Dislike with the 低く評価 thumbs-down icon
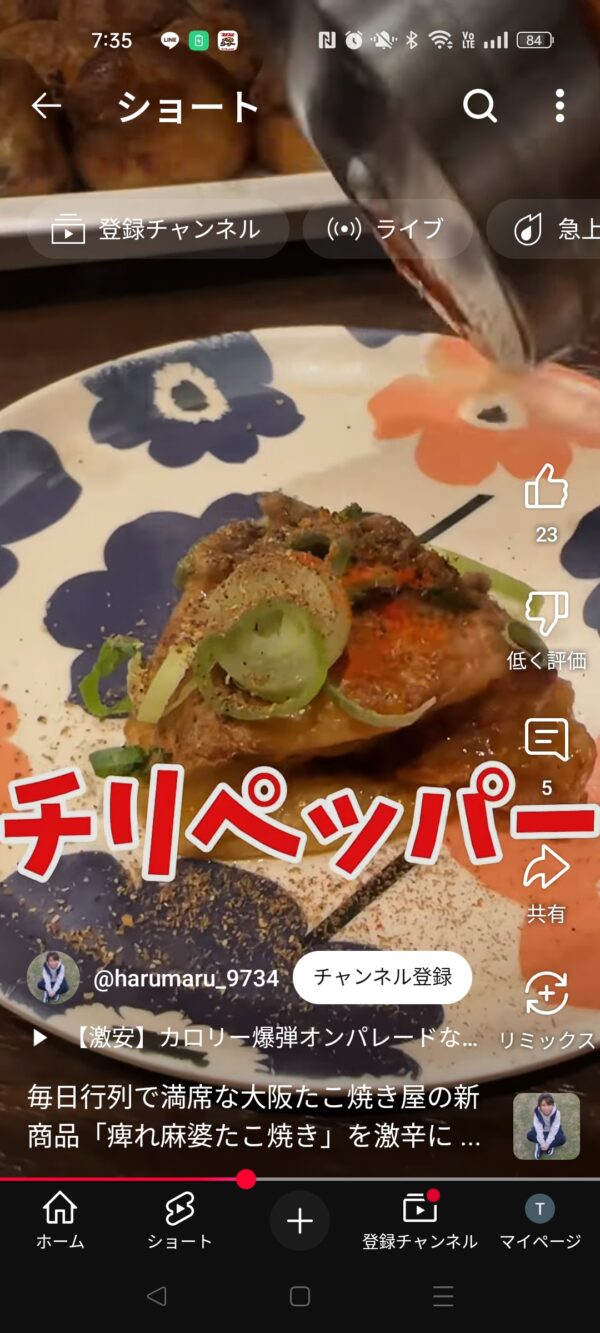 tap(546, 614)
